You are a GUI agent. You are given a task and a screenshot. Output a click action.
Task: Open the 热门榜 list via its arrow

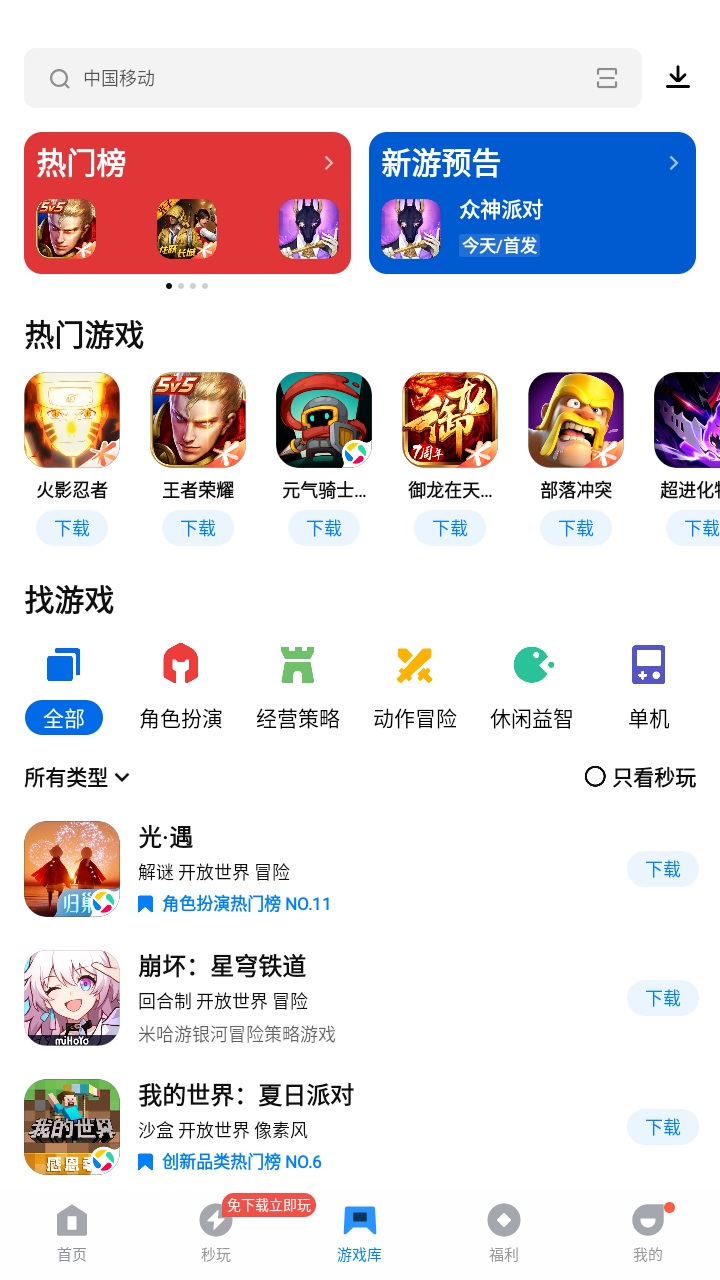click(329, 162)
